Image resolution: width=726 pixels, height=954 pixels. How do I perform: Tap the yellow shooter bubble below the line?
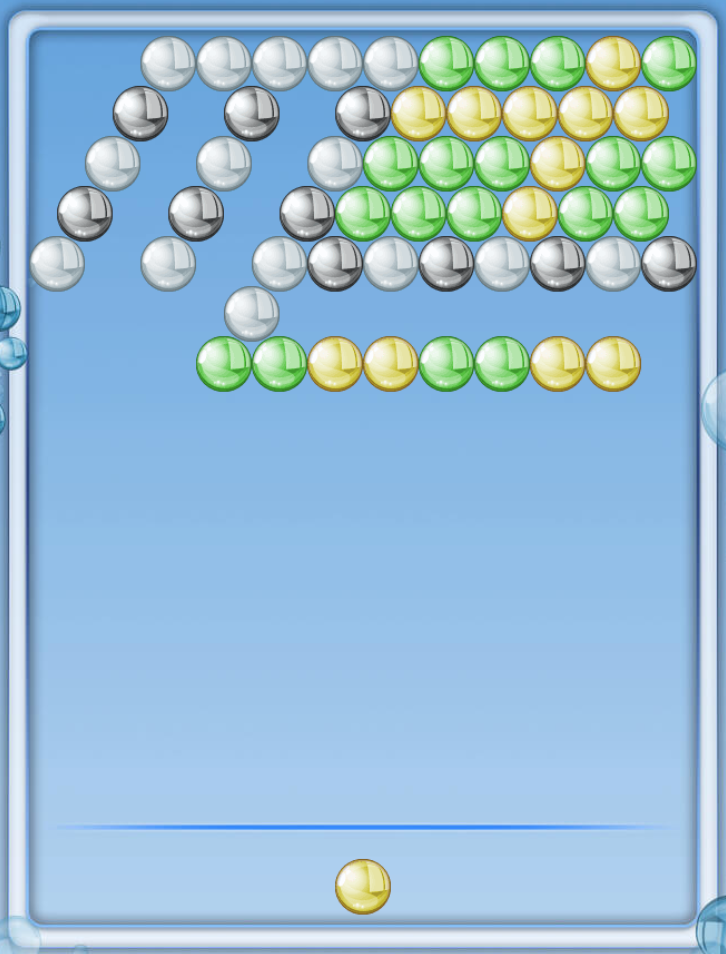point(362,886)
